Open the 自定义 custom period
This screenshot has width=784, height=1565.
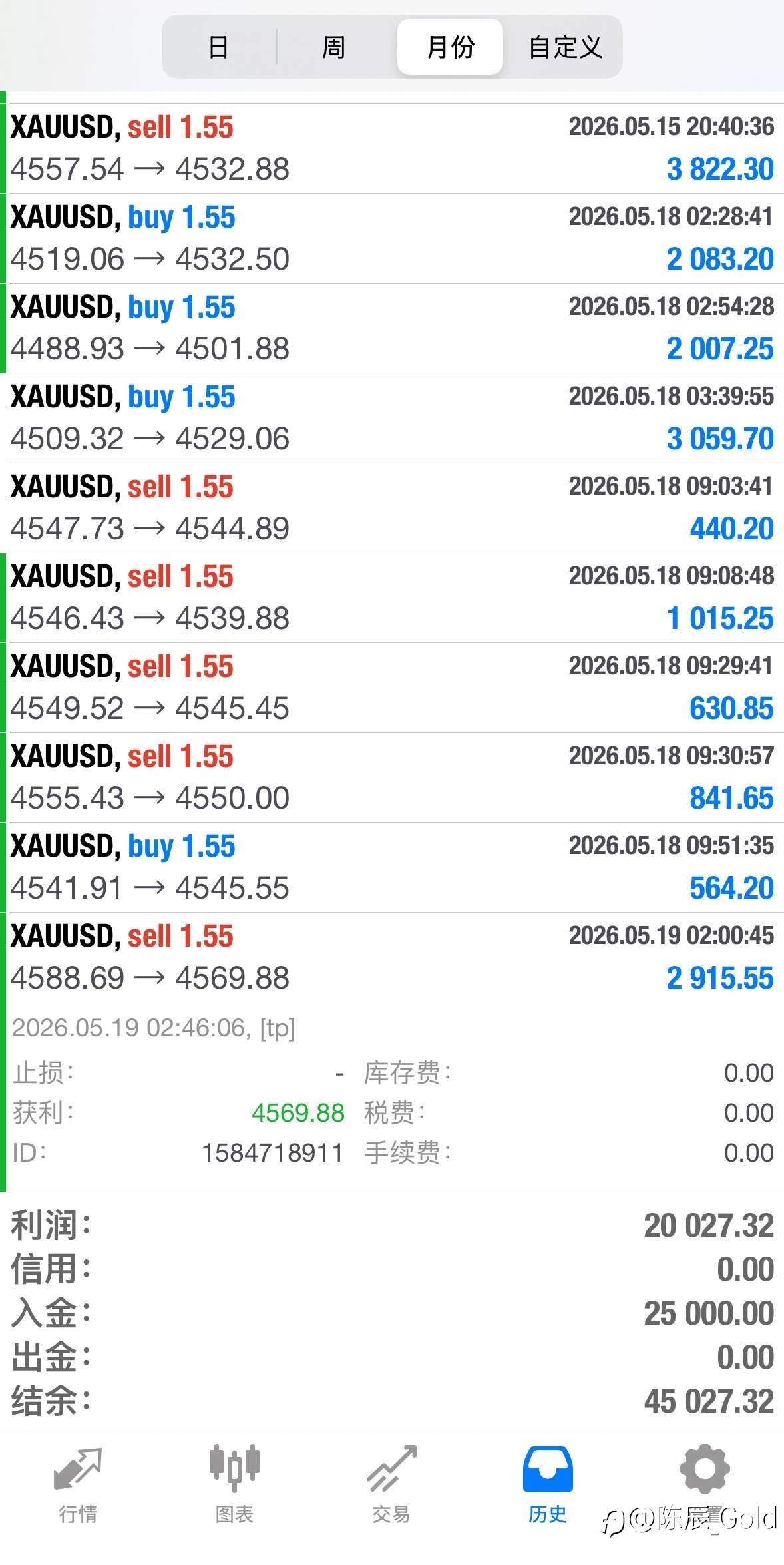564,47
